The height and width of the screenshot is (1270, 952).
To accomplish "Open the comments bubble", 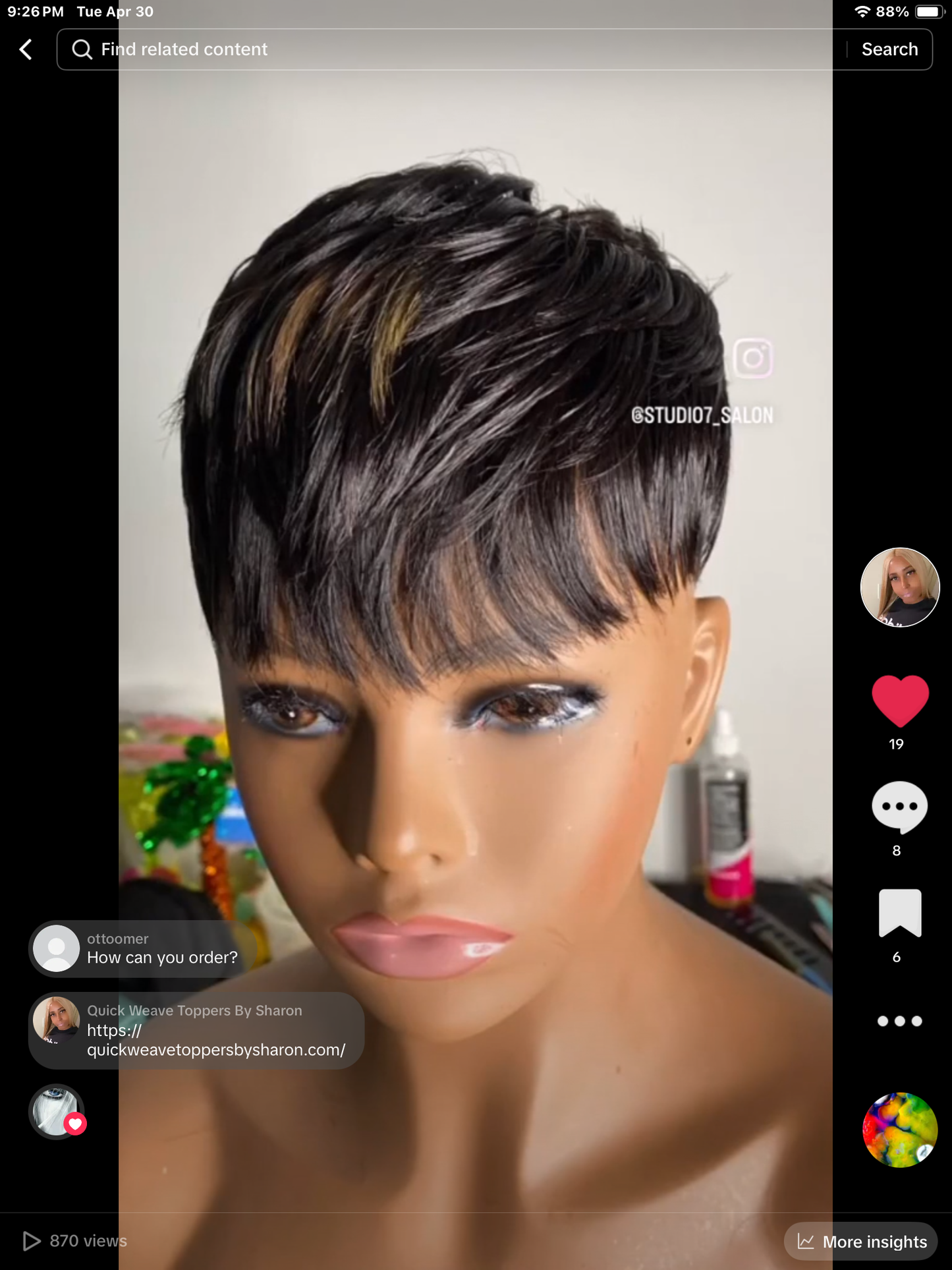I will 899,807.
